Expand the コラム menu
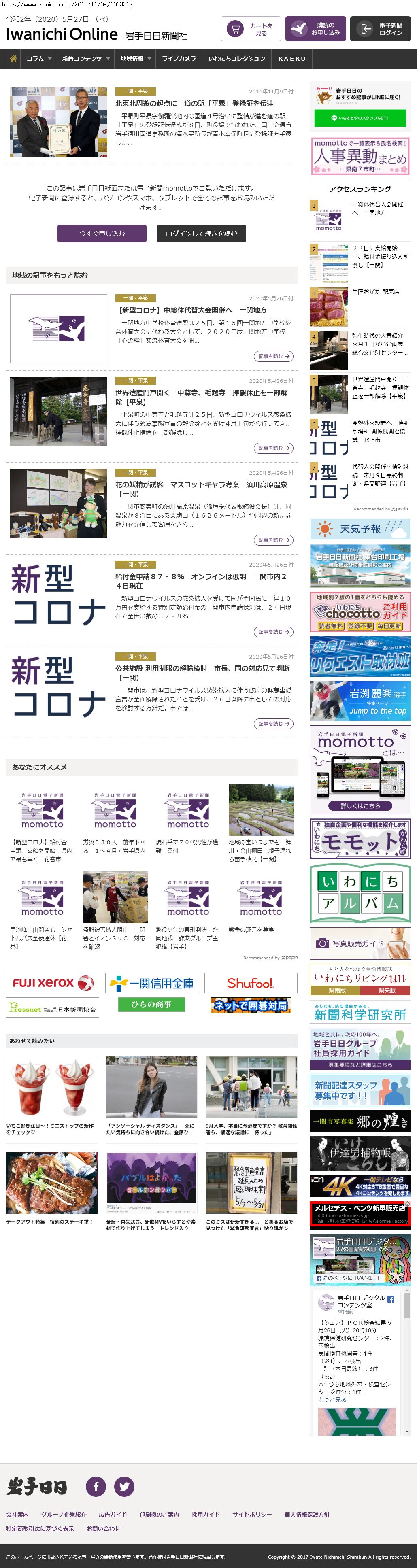 tap(38, 58)
